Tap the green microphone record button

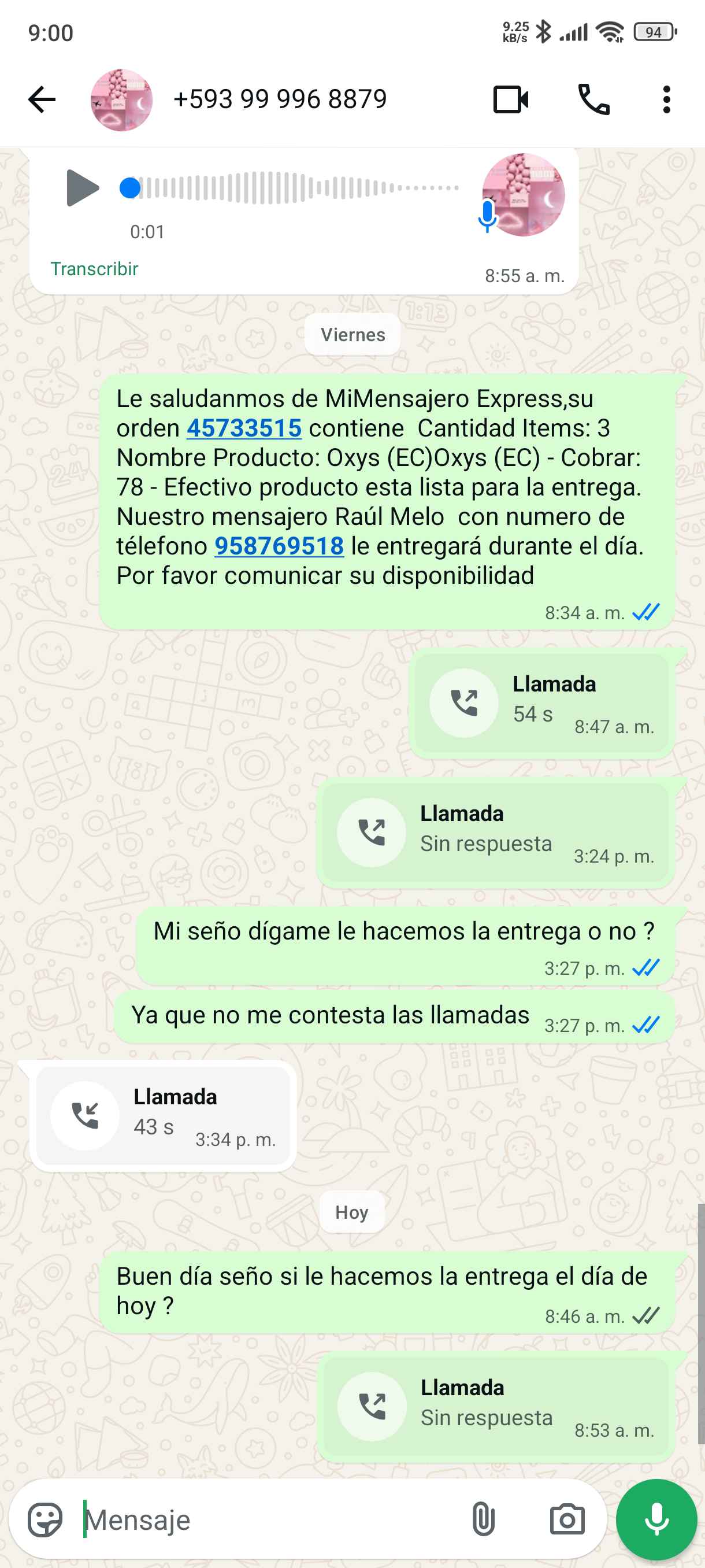656,1520
